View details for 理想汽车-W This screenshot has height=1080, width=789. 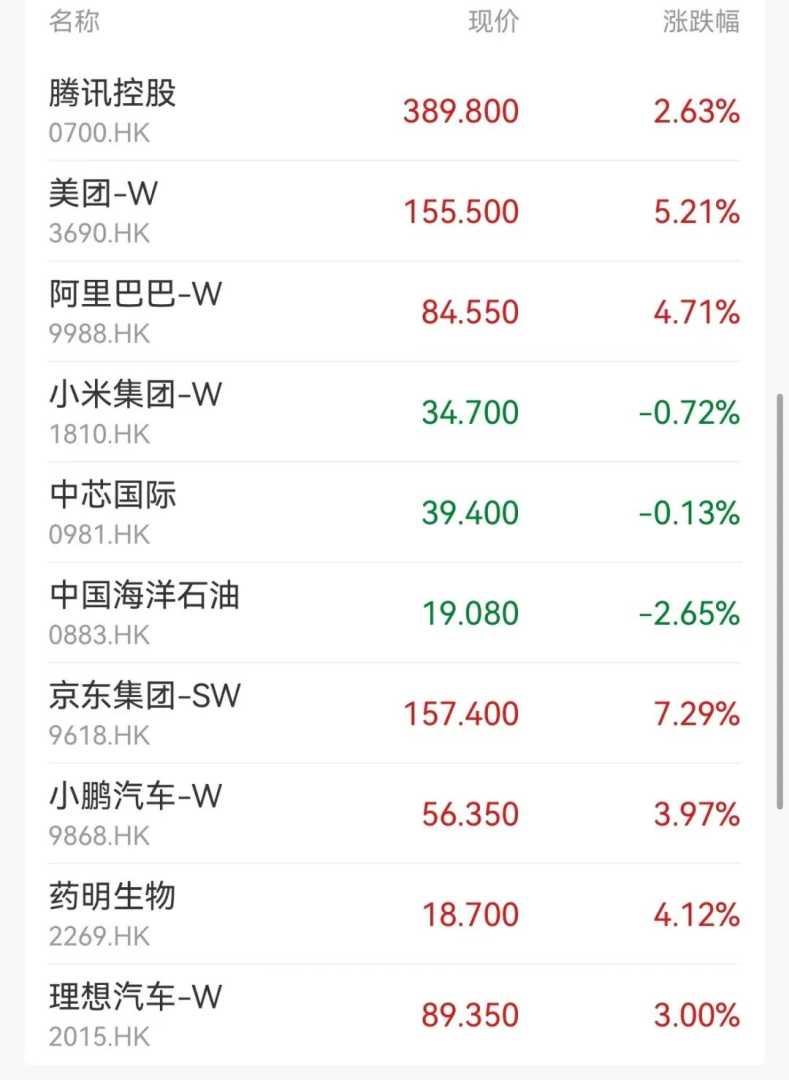tap(394, 1014)
